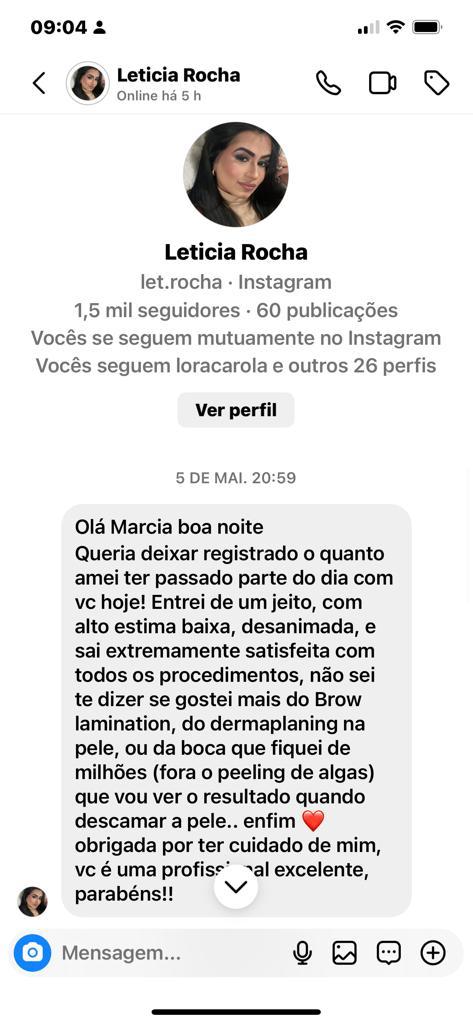
Task: Open the photo gallery picker
Action: point(344,953)
